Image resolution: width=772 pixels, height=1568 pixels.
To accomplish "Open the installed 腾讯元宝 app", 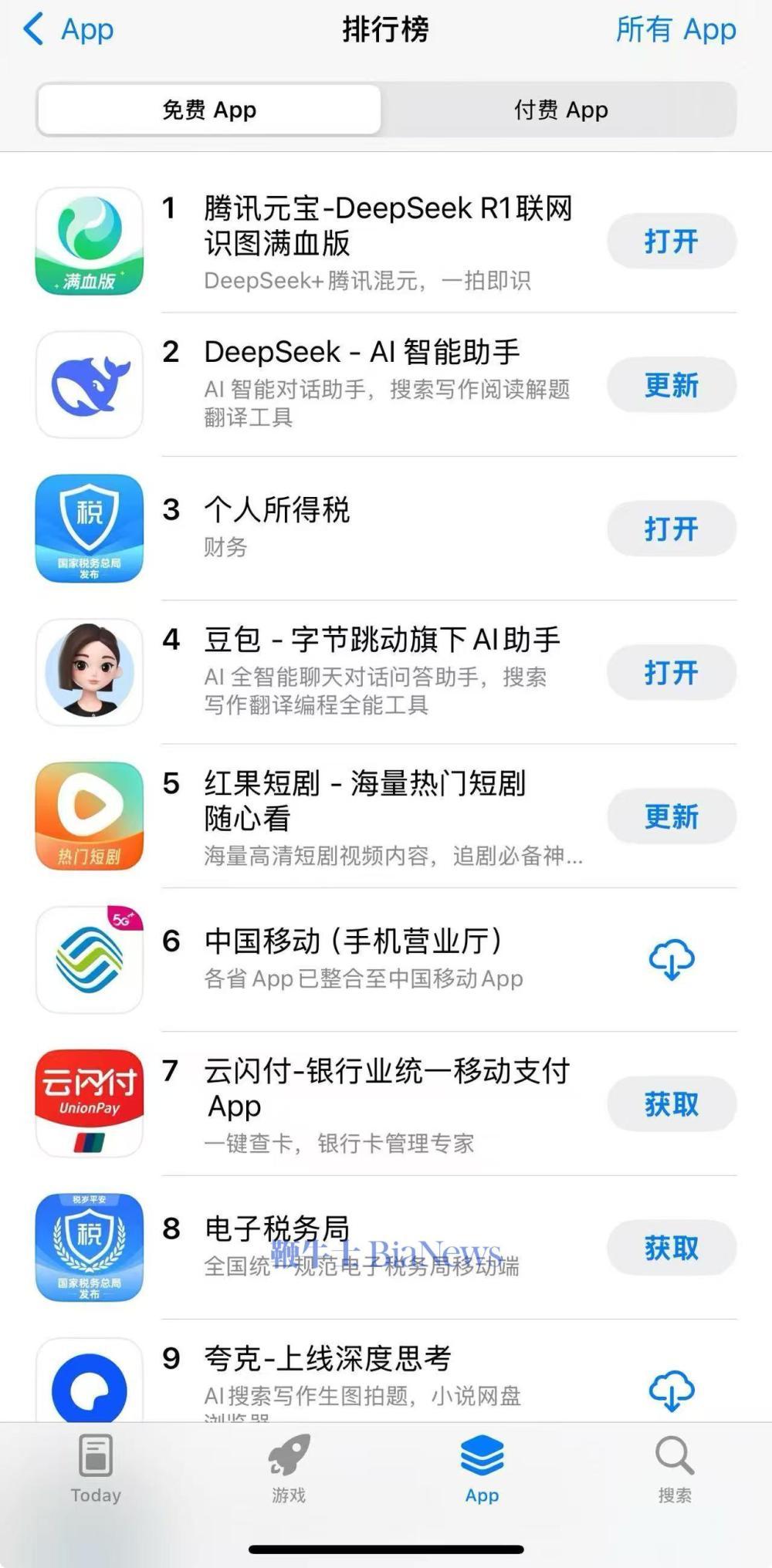I will pos(671,242).
